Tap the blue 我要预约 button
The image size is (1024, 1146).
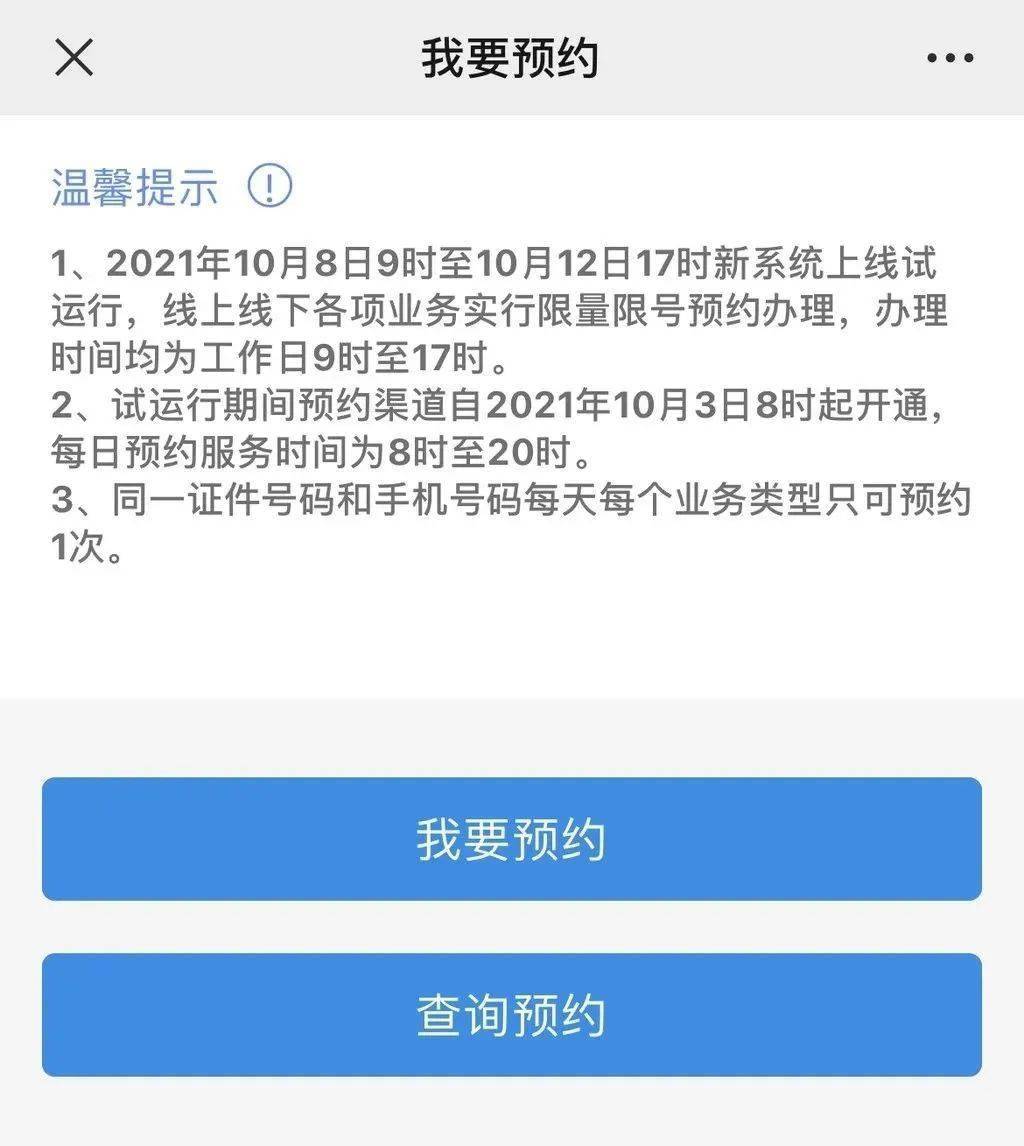tap(511, 839)
